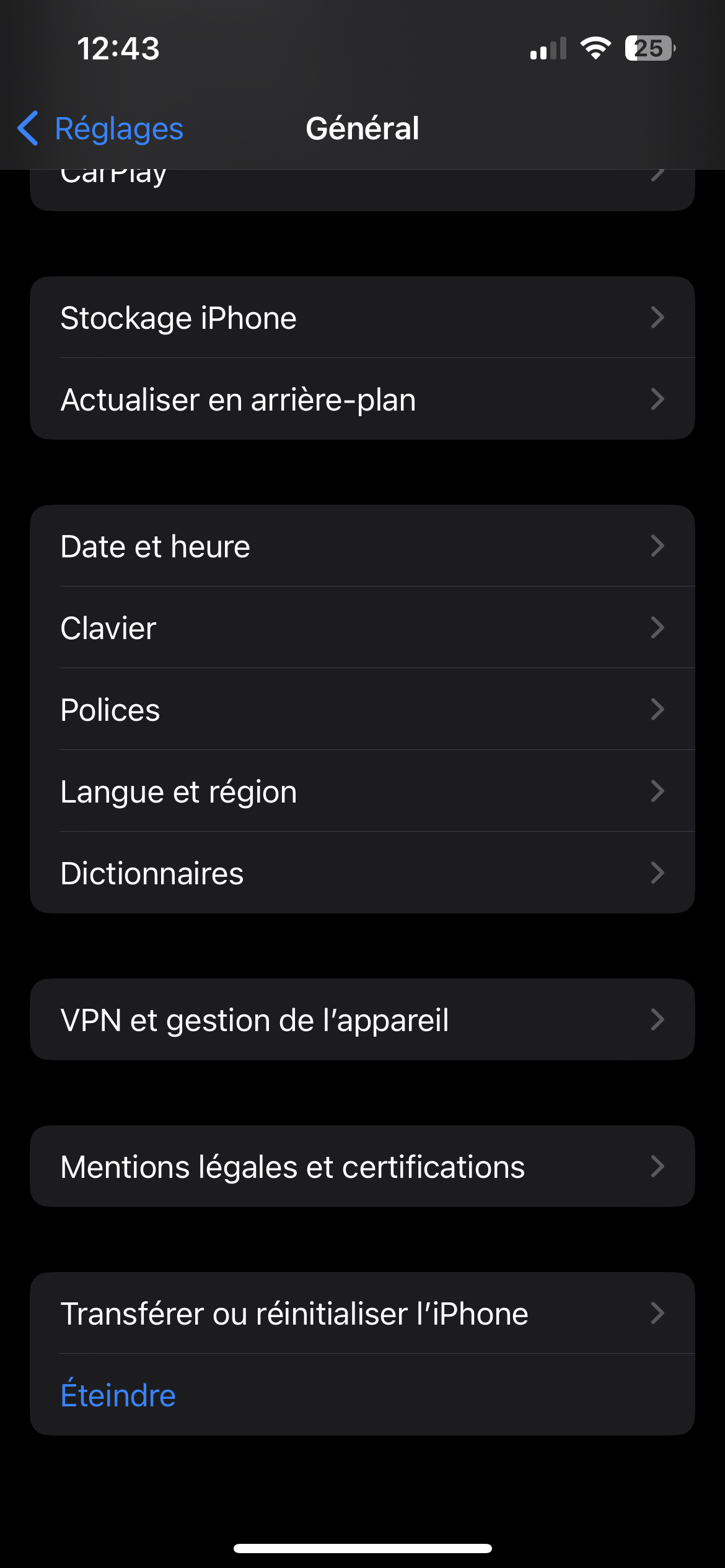Open the chevron on Stockage iPhone row
This screenshot has height=1568, width=725.
[657, 318]
